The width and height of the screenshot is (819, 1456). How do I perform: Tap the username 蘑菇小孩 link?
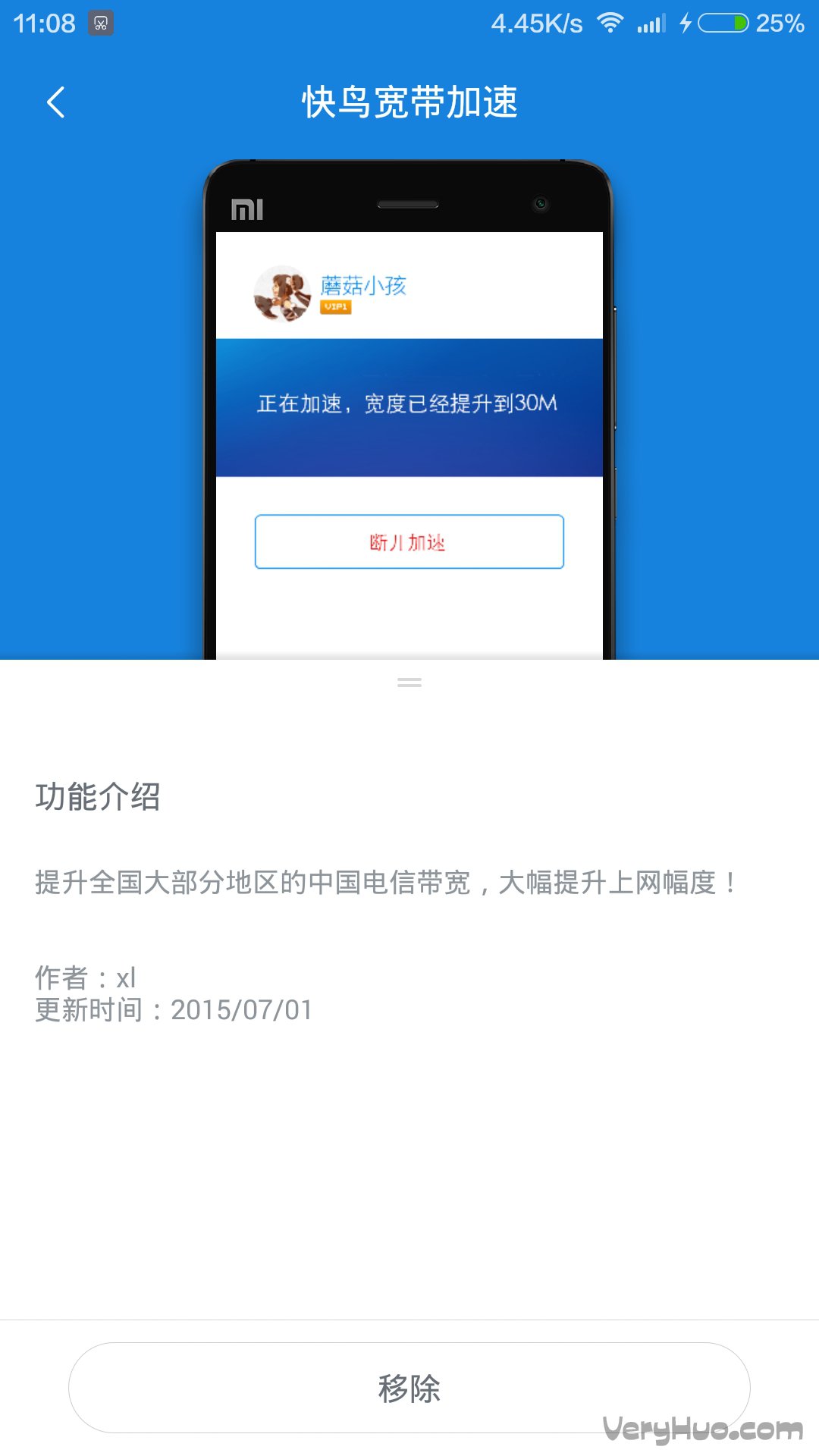[362, 287]
